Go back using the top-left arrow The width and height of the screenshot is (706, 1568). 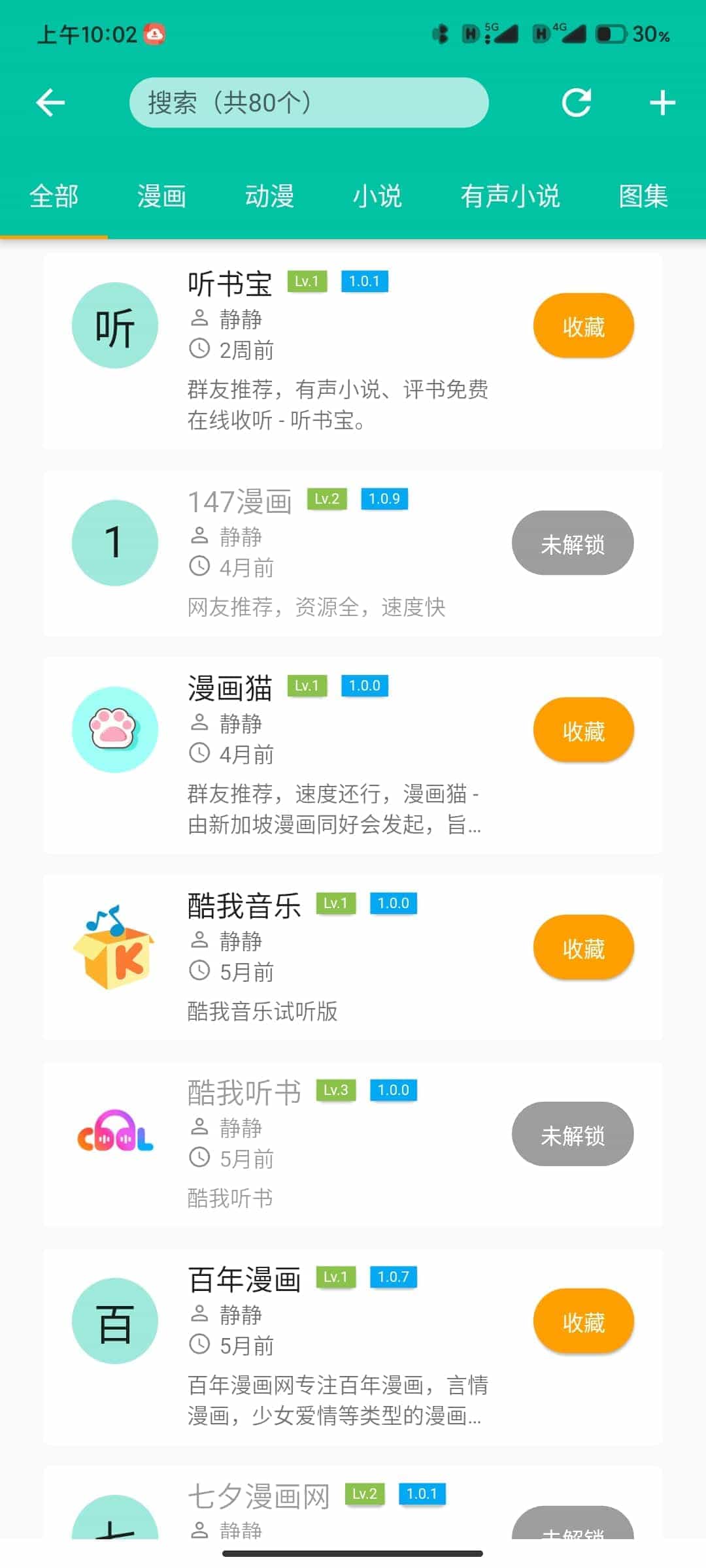tap(50, 103)
